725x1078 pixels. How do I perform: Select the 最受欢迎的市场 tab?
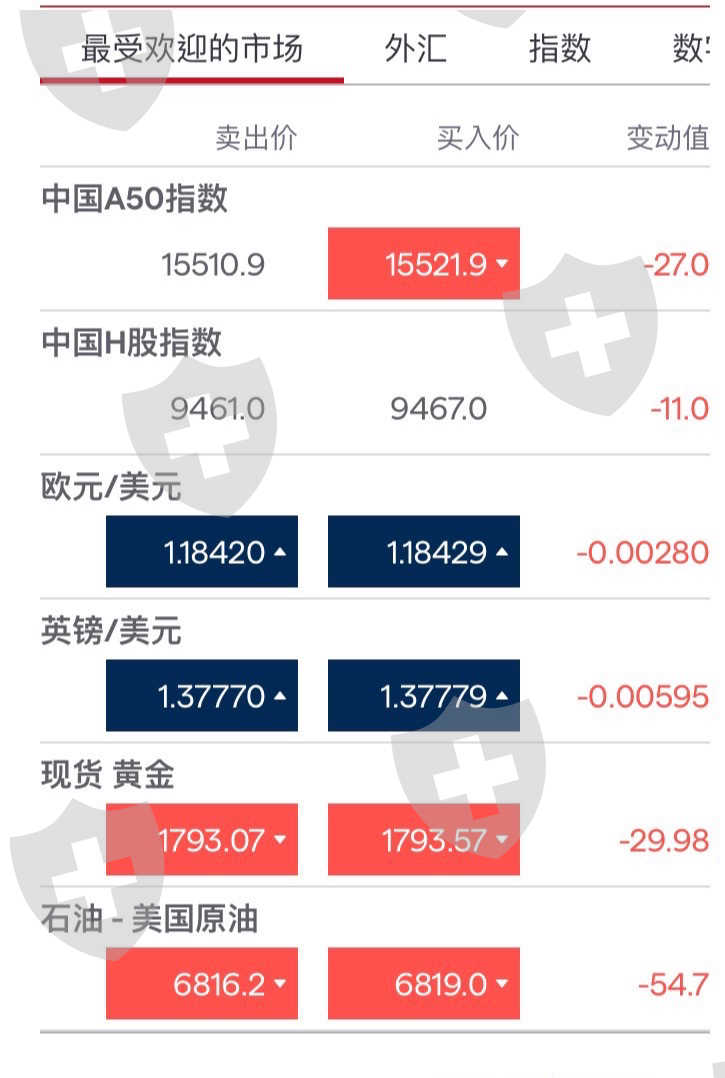[192, 48]
